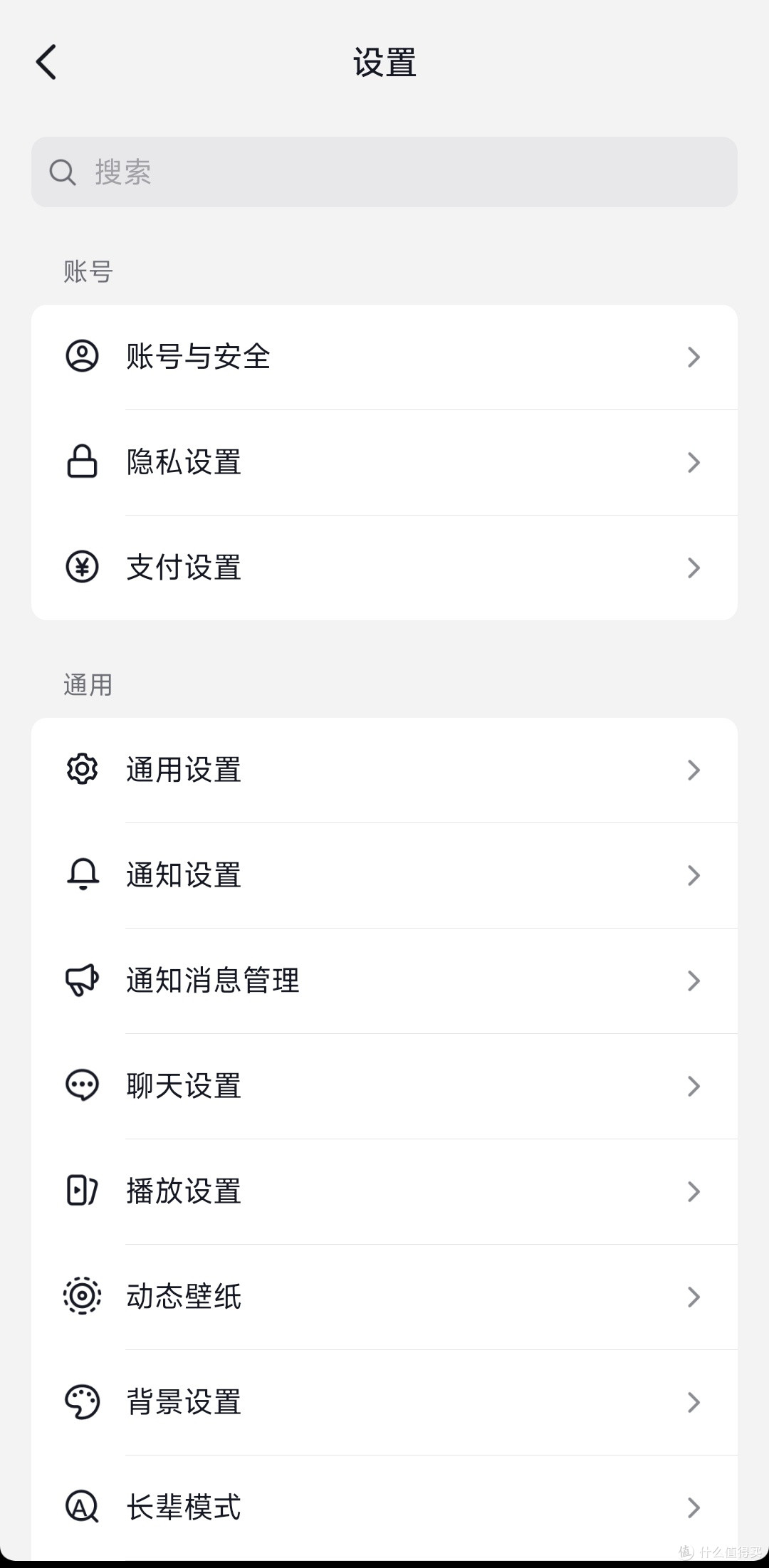Open 通知消息管理
The width and height of the screenshot is (769, 1568).
384,981
